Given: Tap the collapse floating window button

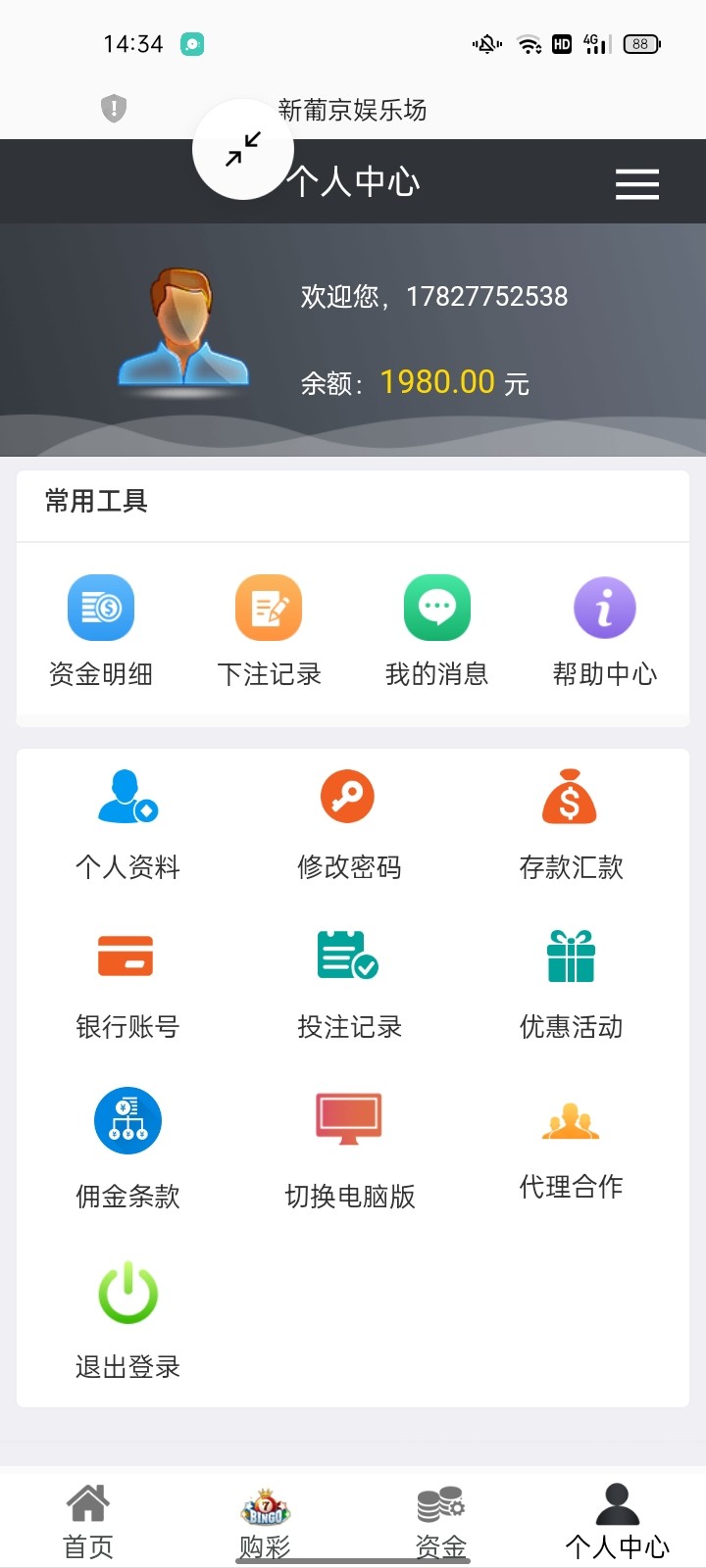Looking at the screenshot, I should [243, 147].
